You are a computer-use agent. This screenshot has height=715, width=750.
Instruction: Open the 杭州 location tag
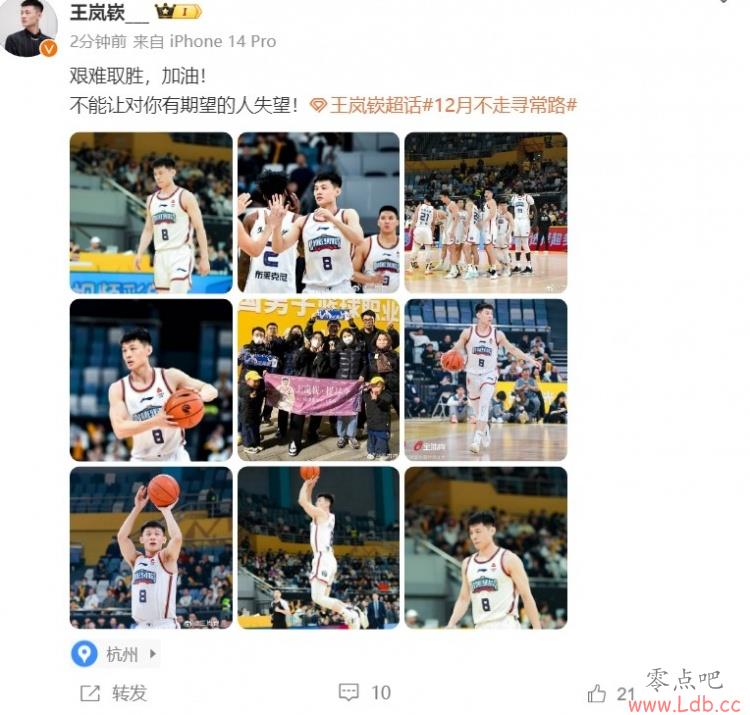point(115,654)
